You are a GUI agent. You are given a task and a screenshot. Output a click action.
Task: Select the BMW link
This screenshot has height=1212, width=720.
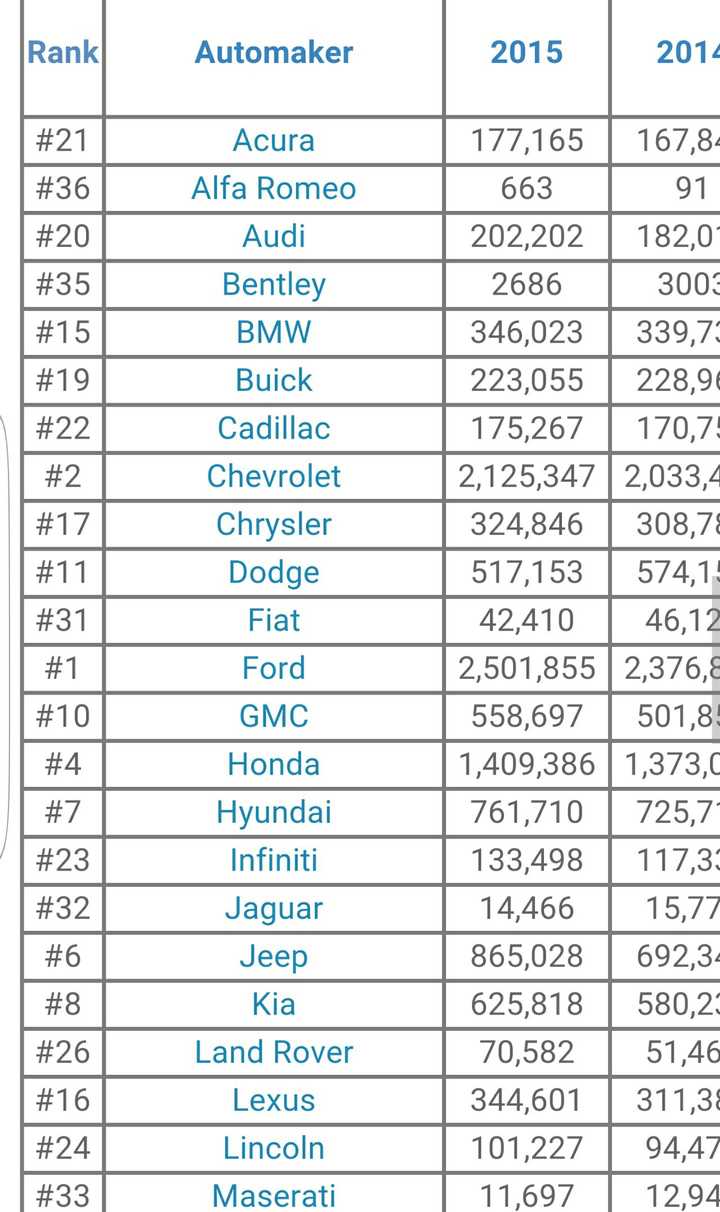pos(273,332)
